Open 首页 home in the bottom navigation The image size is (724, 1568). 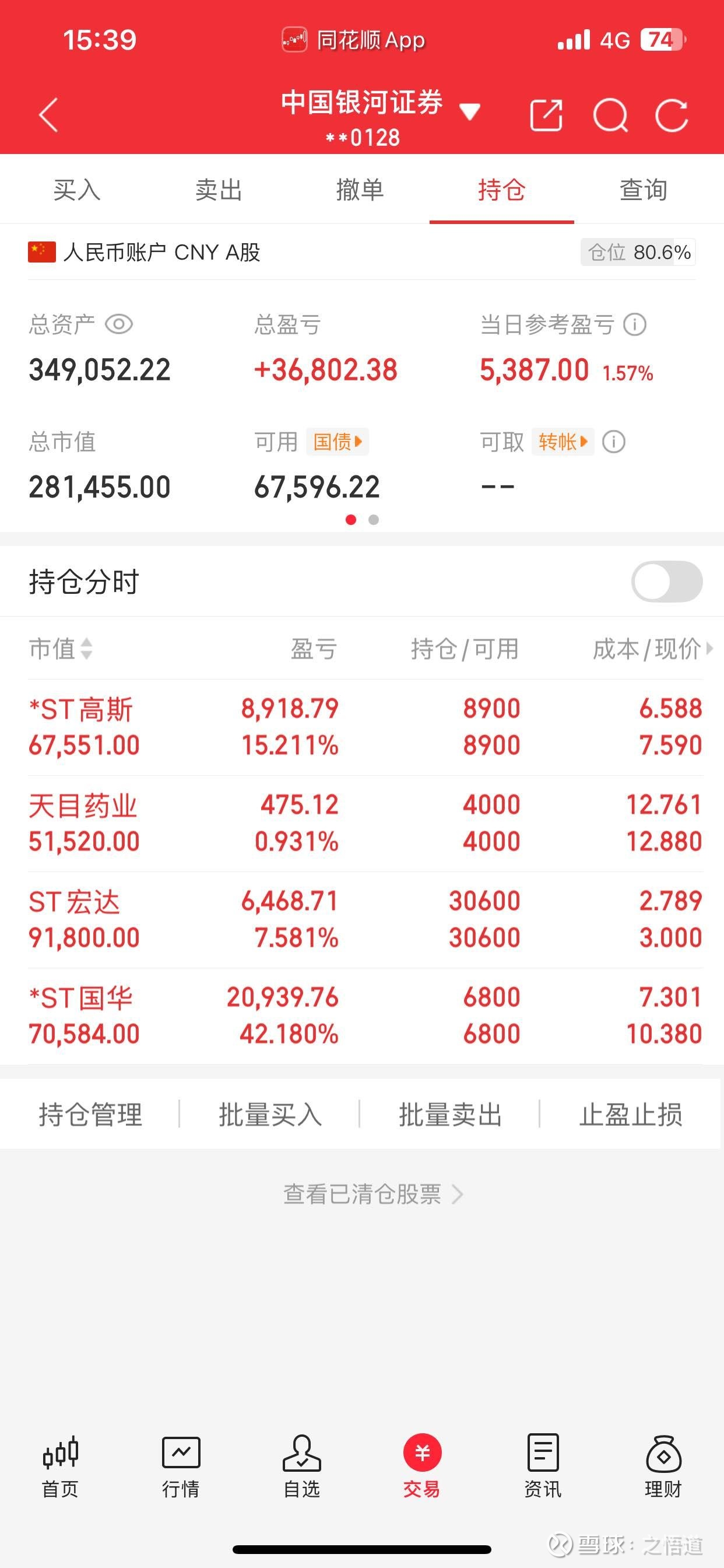(x=60, y=1473)
